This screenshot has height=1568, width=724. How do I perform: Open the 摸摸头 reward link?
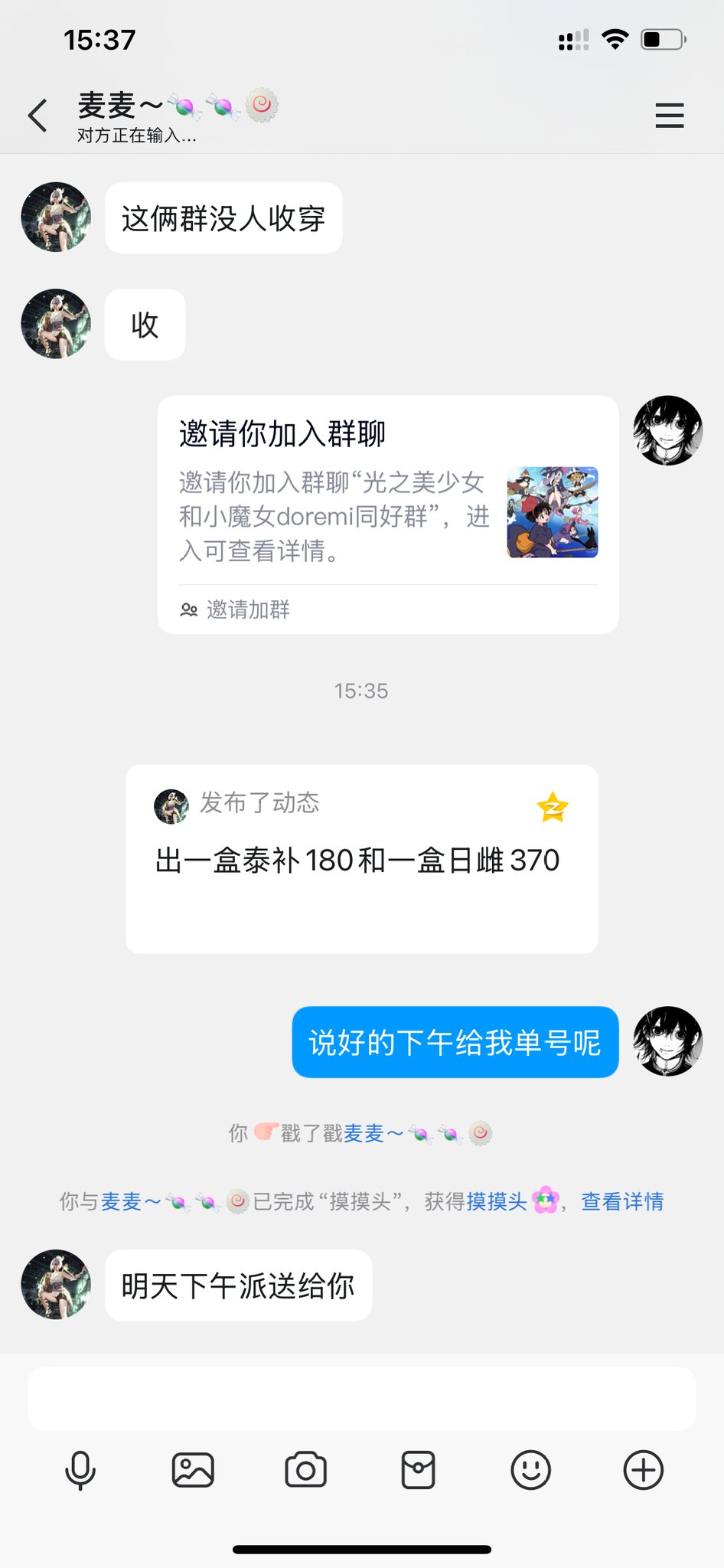coord(497,1201)
